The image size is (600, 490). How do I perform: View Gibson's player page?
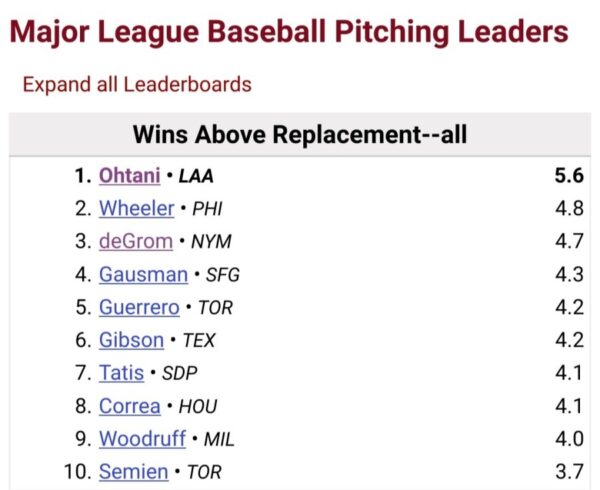tap(131, 340)
